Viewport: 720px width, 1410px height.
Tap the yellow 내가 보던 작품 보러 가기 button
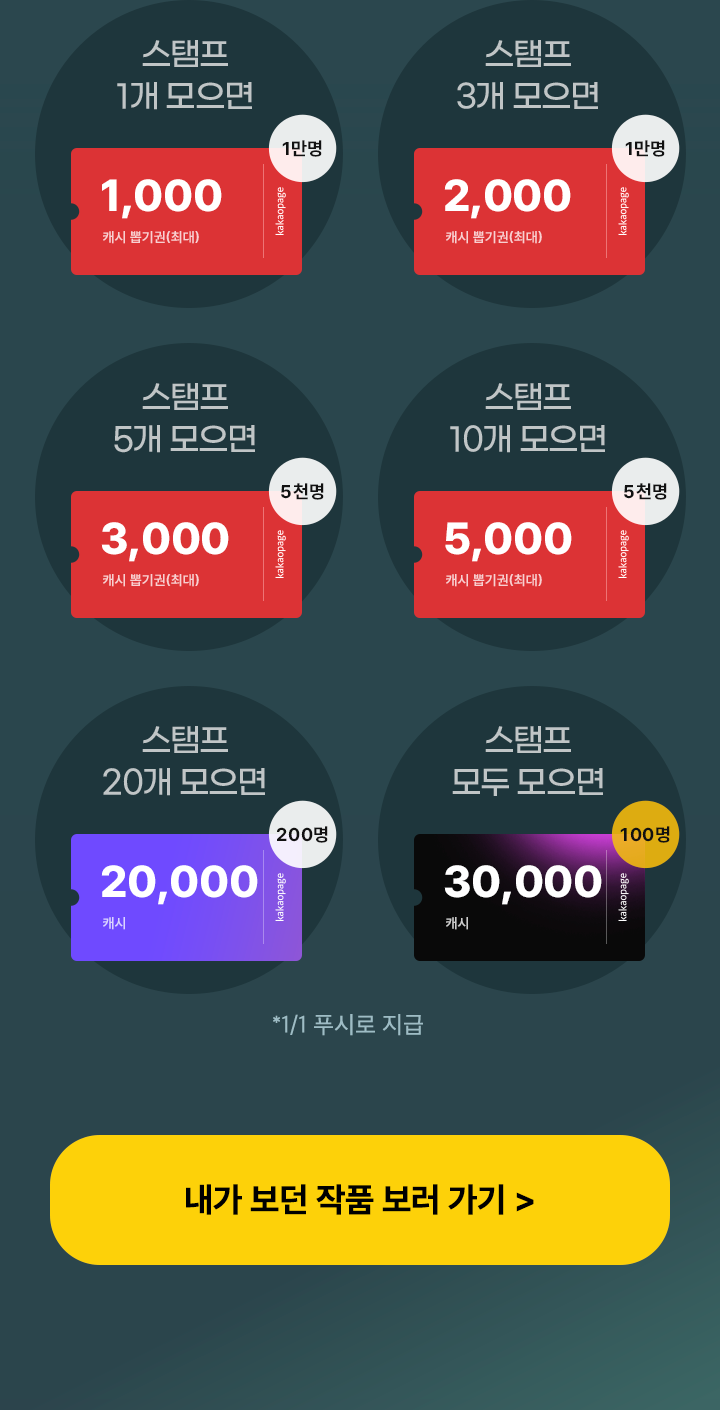click(360, 1200)
